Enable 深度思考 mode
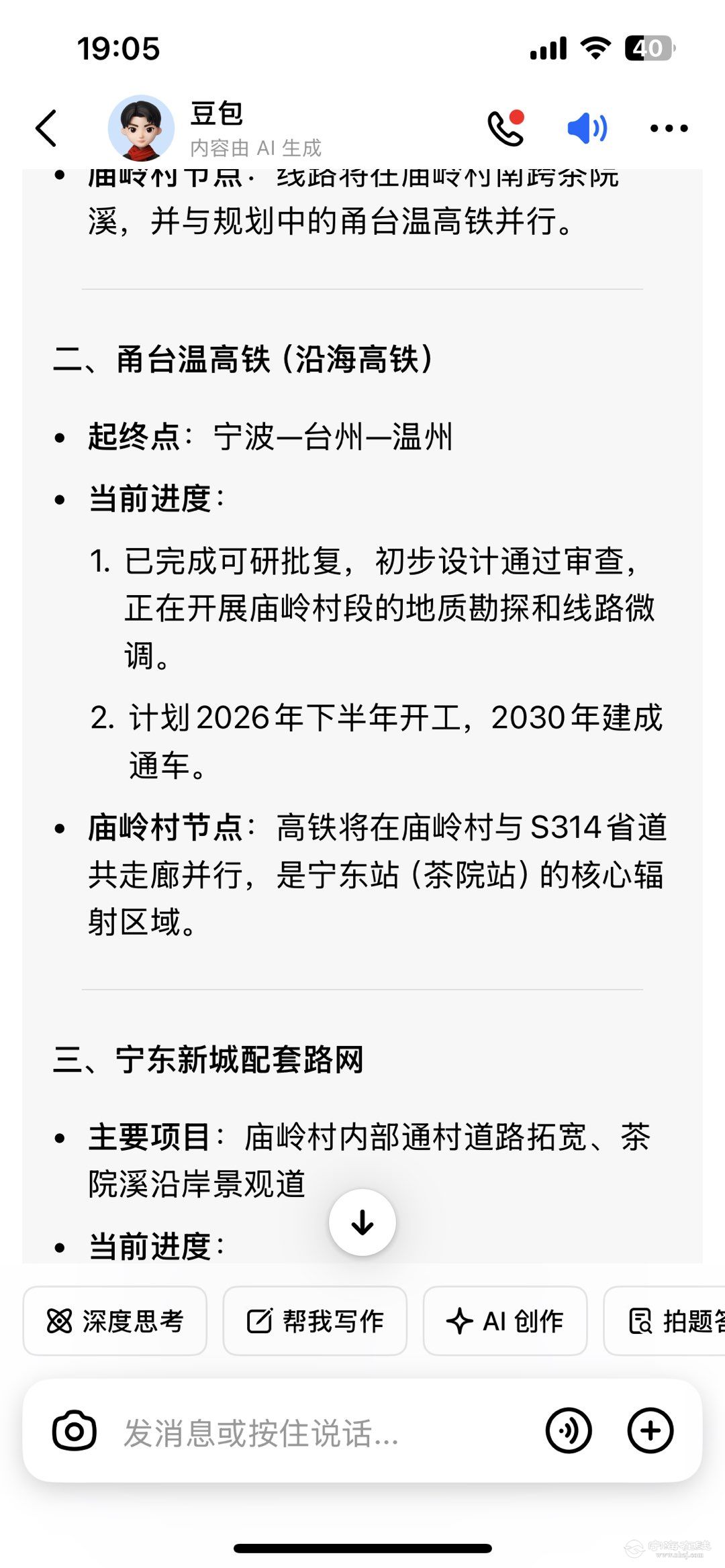 [x=115, y=1321]
